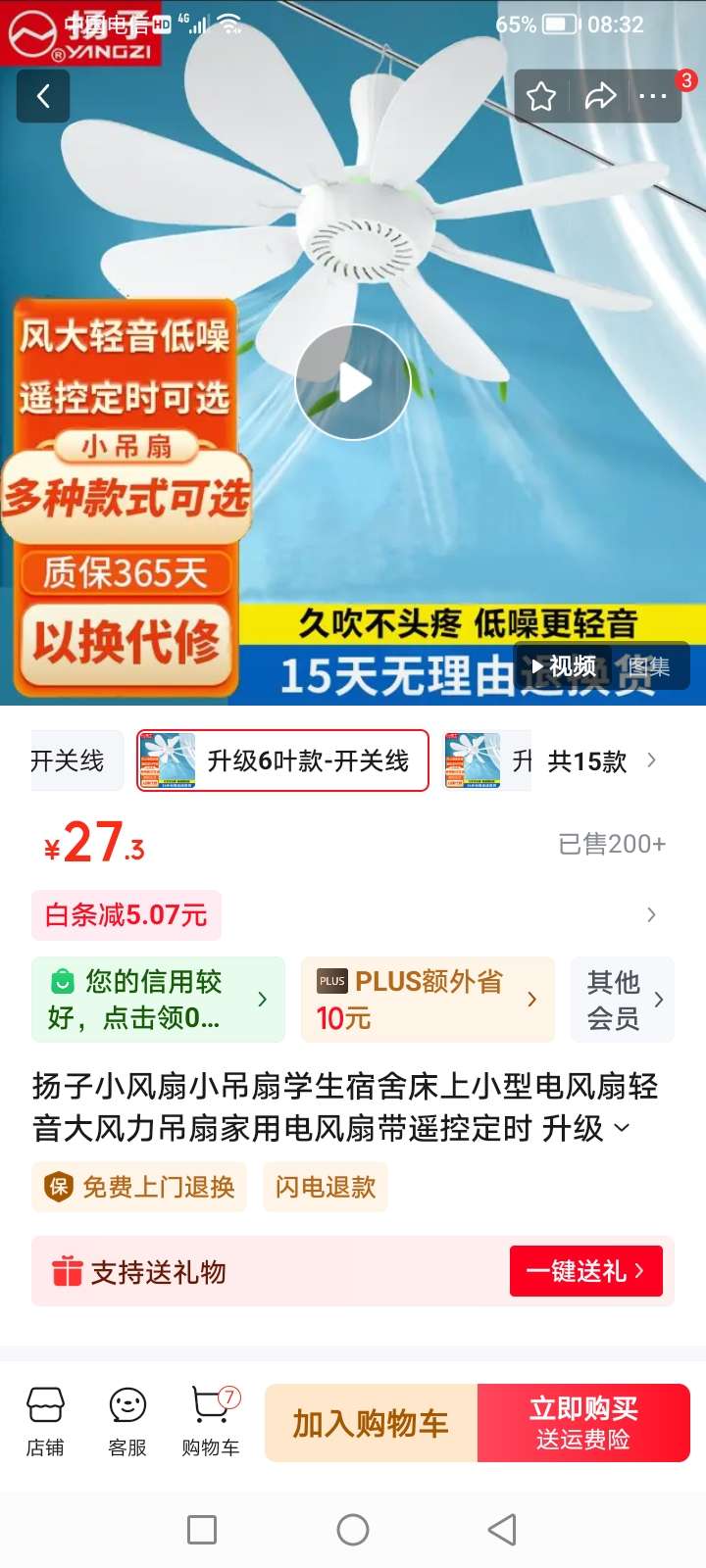Claim the credit offer 您的信用较好

159,1000
